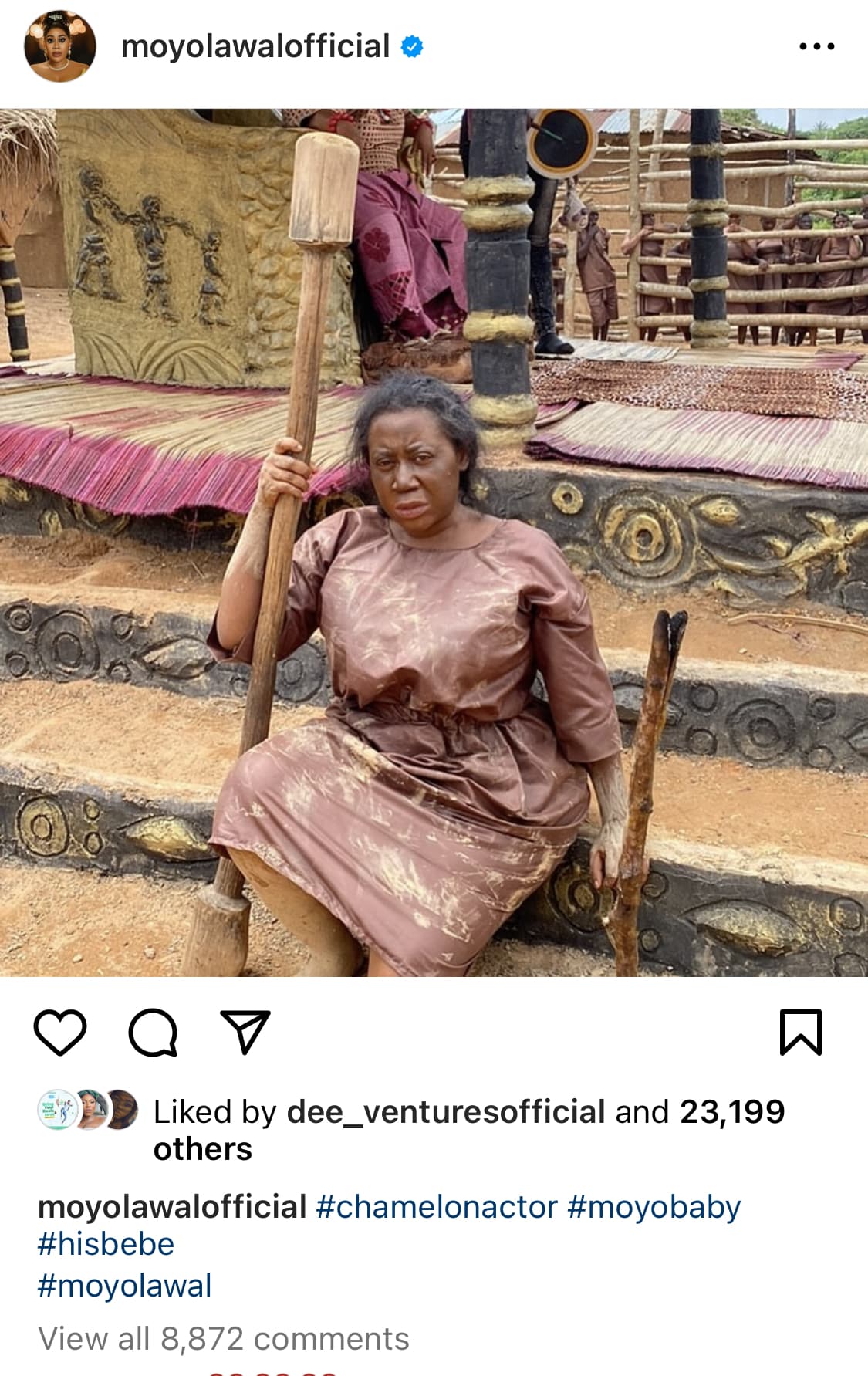Open the #moyolawal hashtag

(124, 1286)
